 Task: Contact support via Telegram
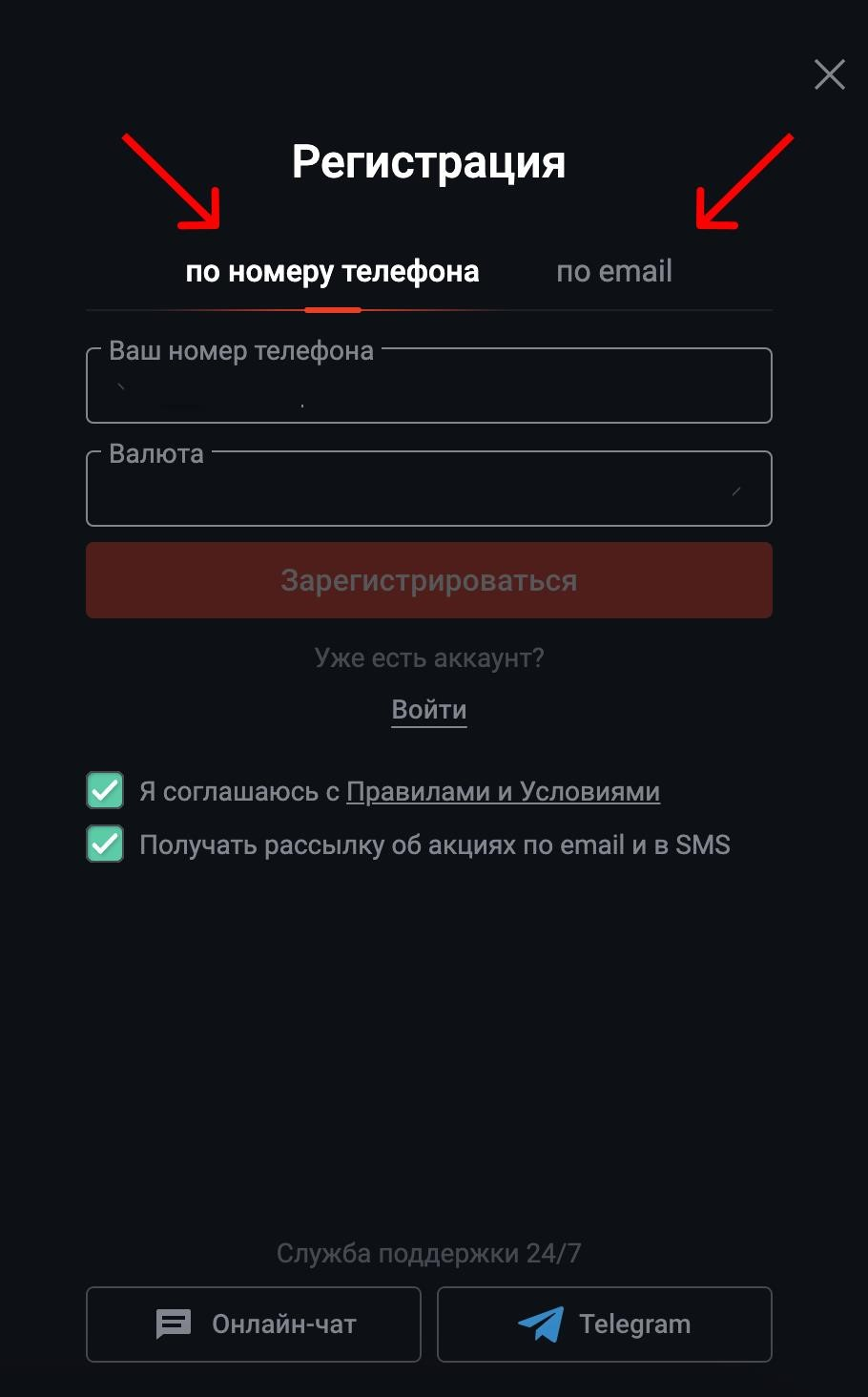click(604, 1324)
